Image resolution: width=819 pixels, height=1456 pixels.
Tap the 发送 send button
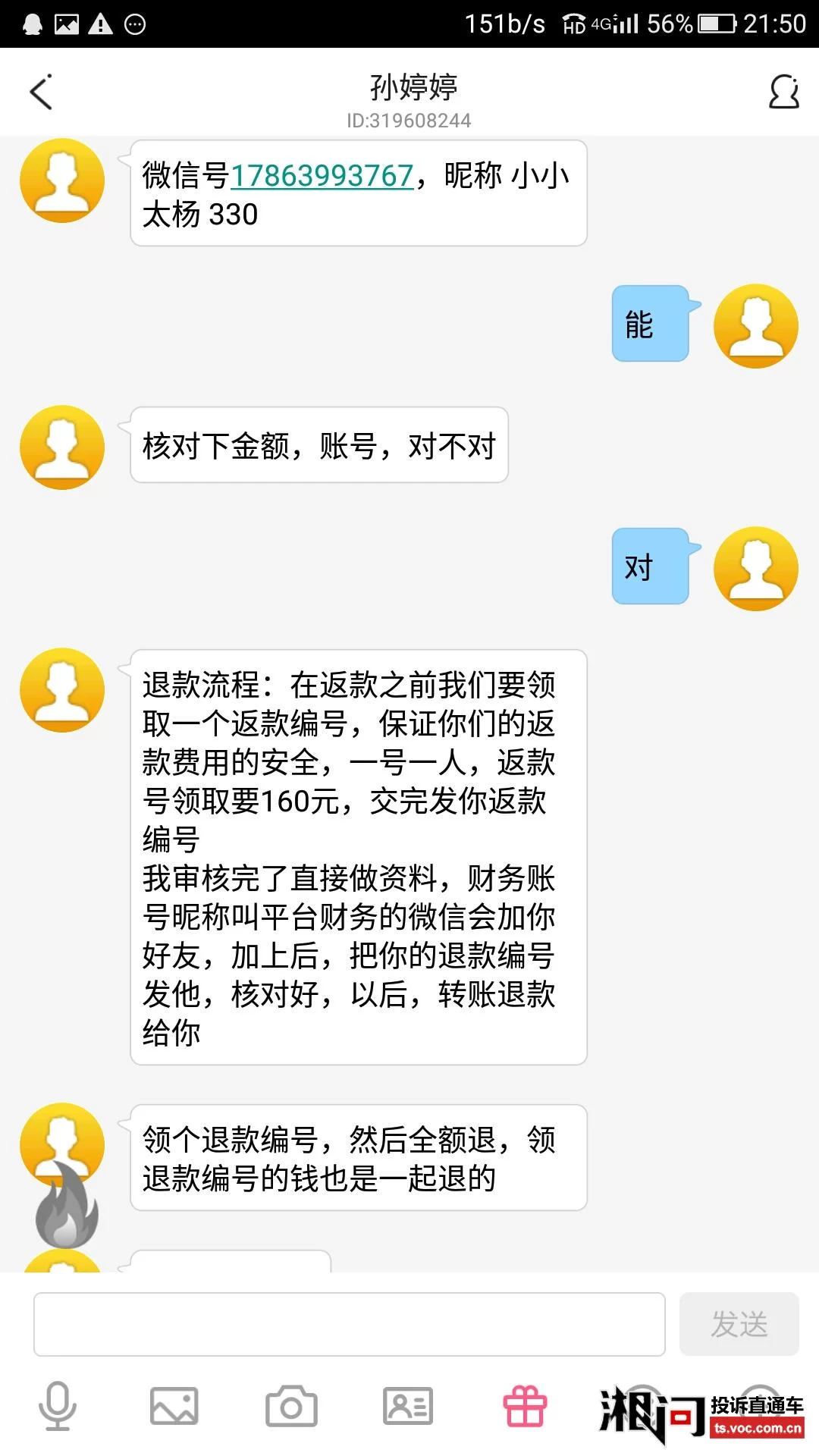[x=739, y=1325]
